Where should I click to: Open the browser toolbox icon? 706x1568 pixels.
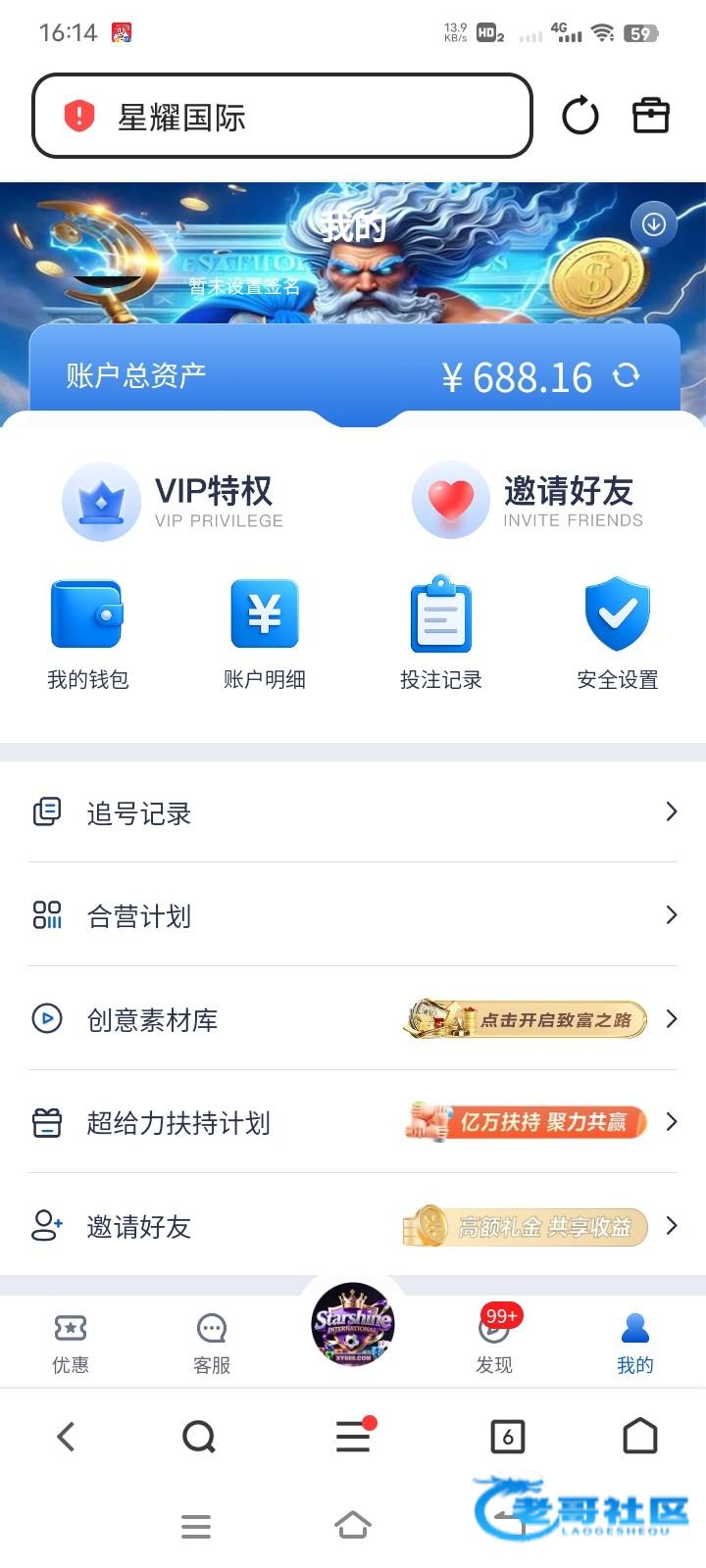point(650,116)
